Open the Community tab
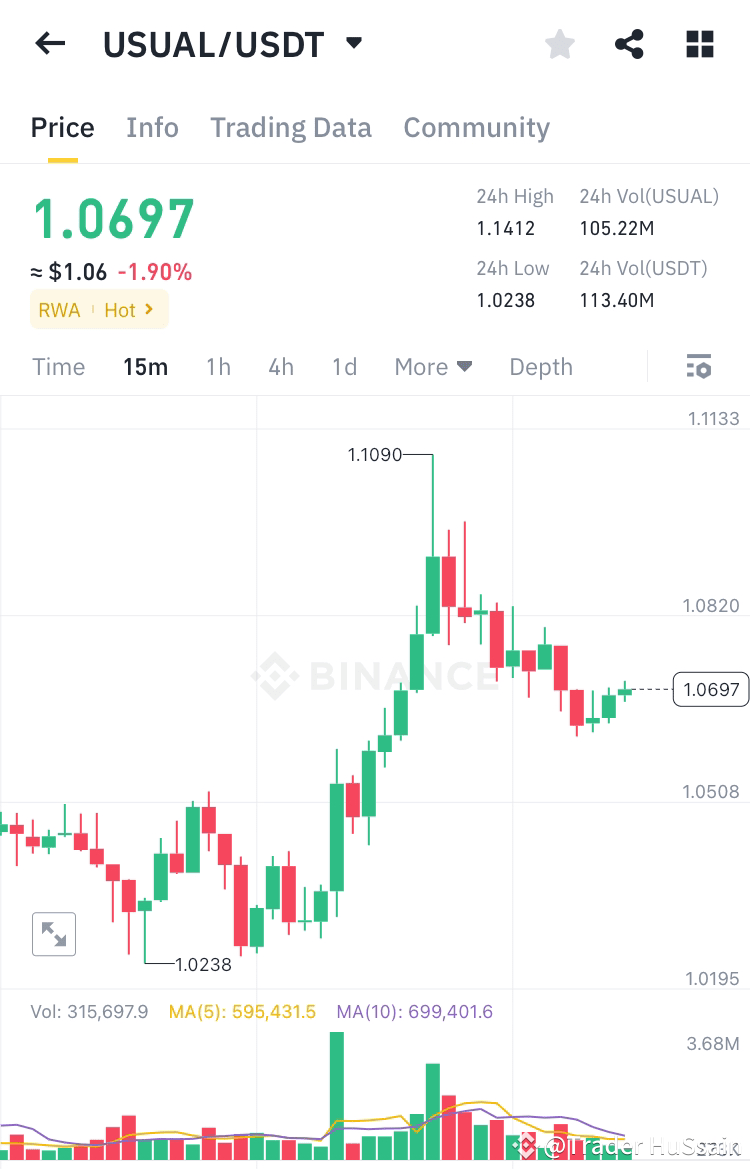Screen dimensions: 750x1169 [477, 127]
